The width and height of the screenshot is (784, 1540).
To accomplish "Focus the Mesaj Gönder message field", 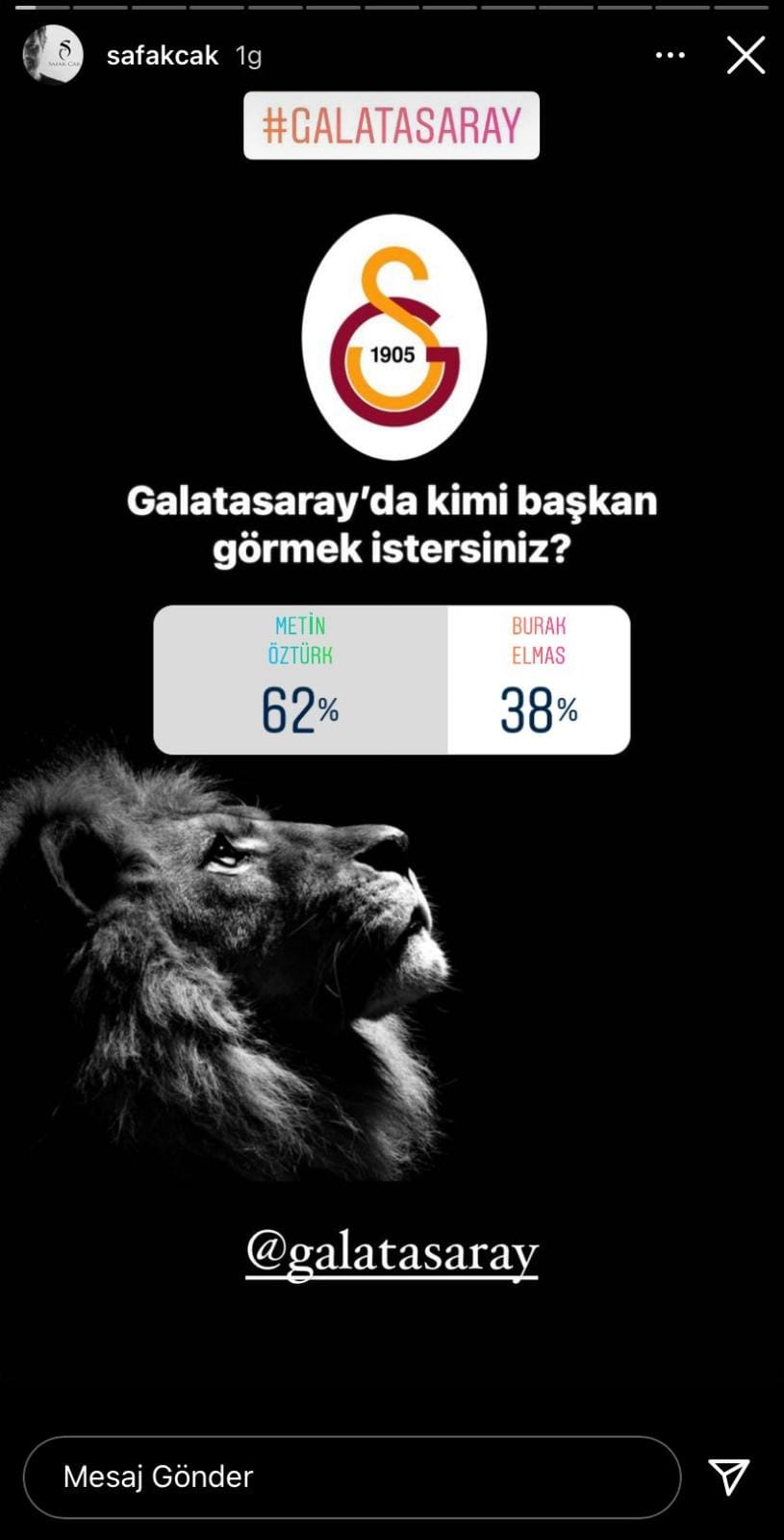I will pyautogui.click(x=351, y=1476).
